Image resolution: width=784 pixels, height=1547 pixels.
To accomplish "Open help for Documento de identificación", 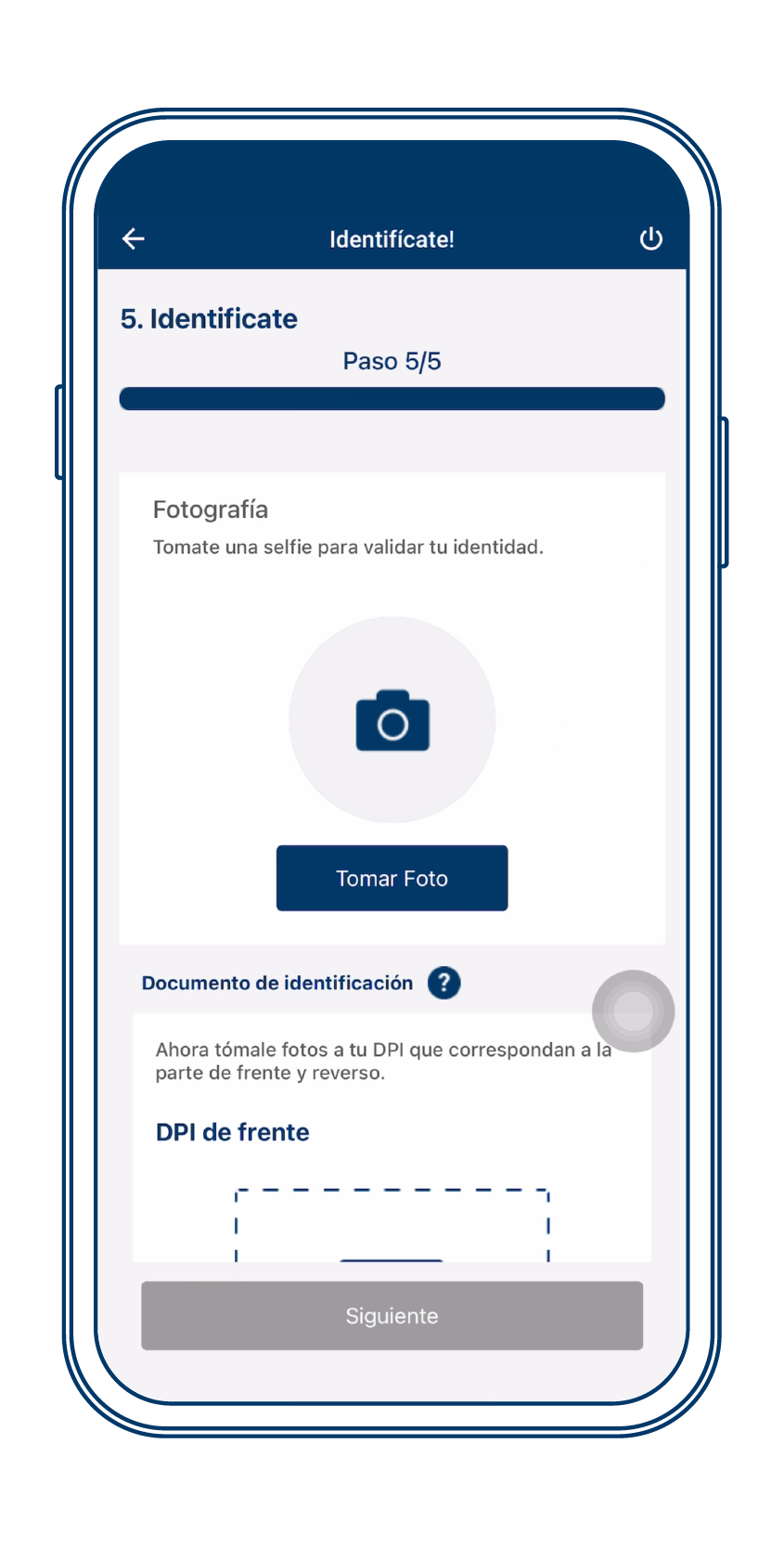I will click(x=443, y=983).
